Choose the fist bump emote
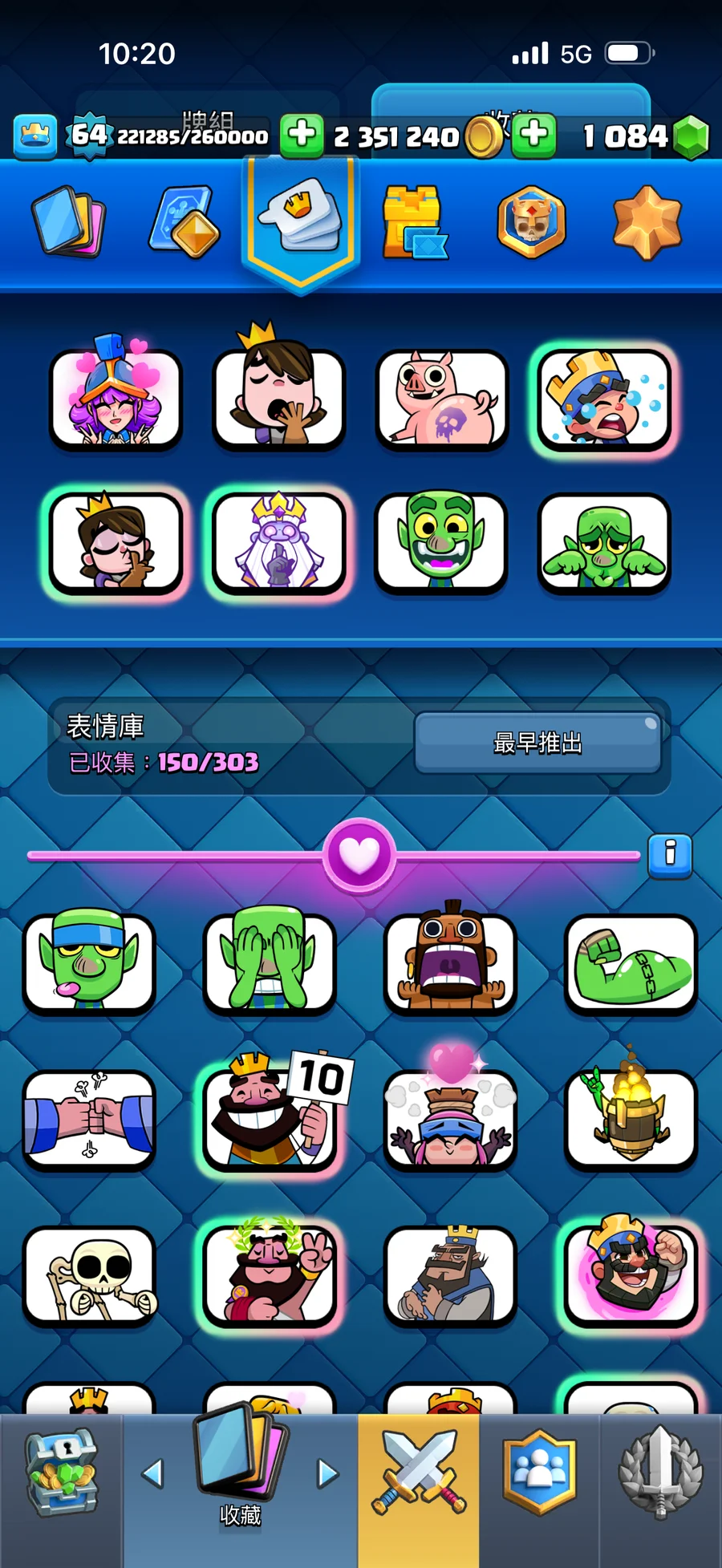722x1568 pixels. pos(89,1118)
